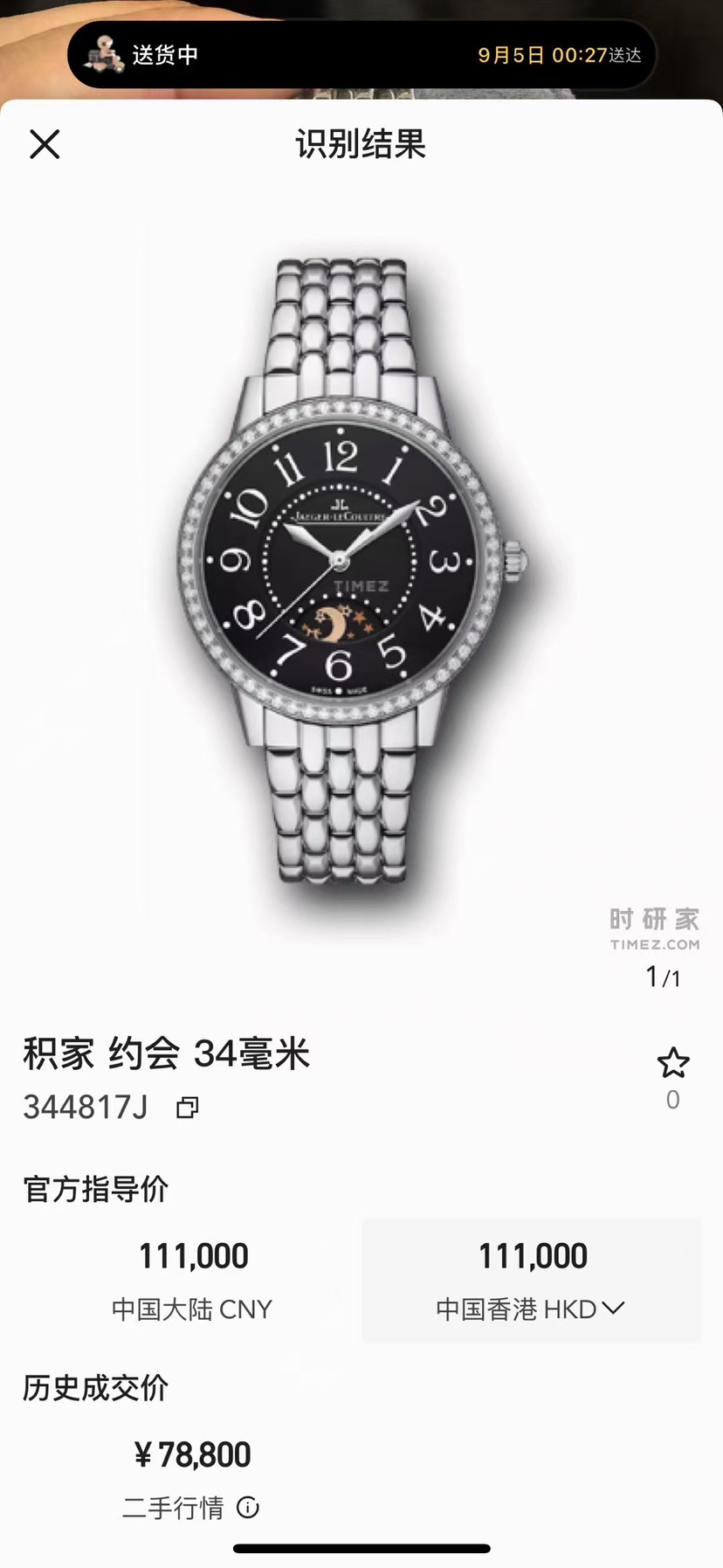Screen dimensions: 723x1568
Task: Expand the 中国香港 HKD region dropdown
Action: pyautogui.click(x=614, y=1308)
